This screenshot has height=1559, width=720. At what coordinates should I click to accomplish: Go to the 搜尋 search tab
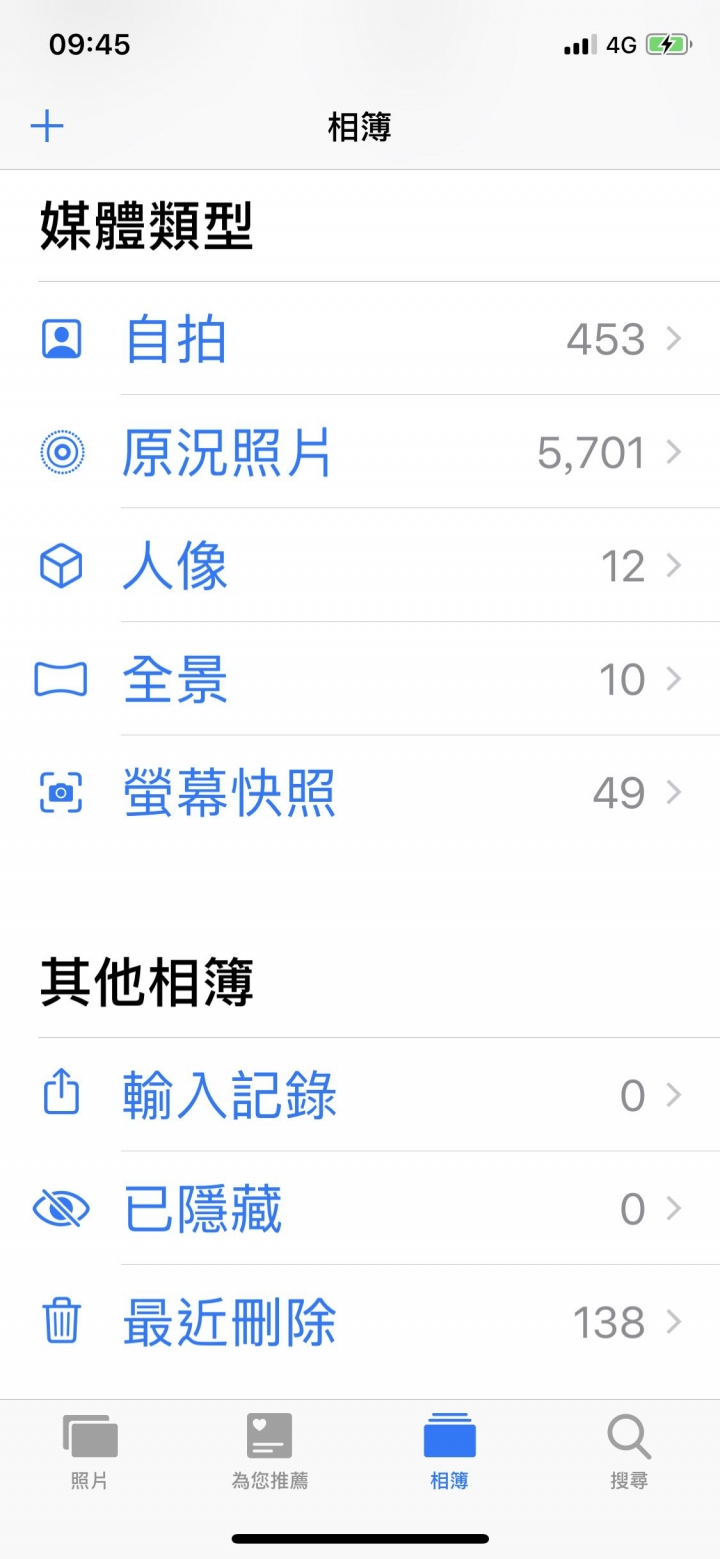click(x=629, y=1452)
